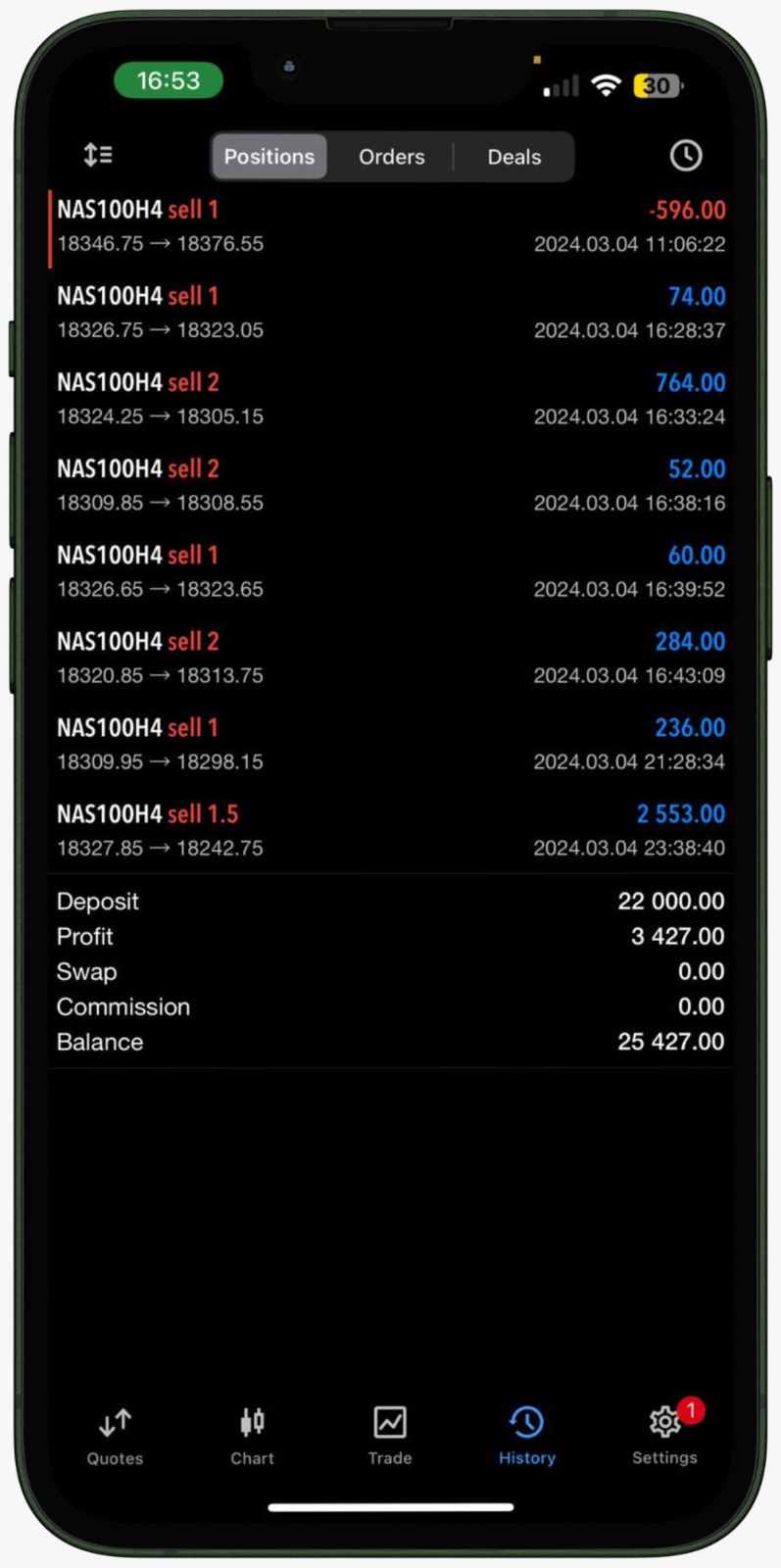Select the Positions tab
Screen dimensions: 781x1568
tap(269, 157)
